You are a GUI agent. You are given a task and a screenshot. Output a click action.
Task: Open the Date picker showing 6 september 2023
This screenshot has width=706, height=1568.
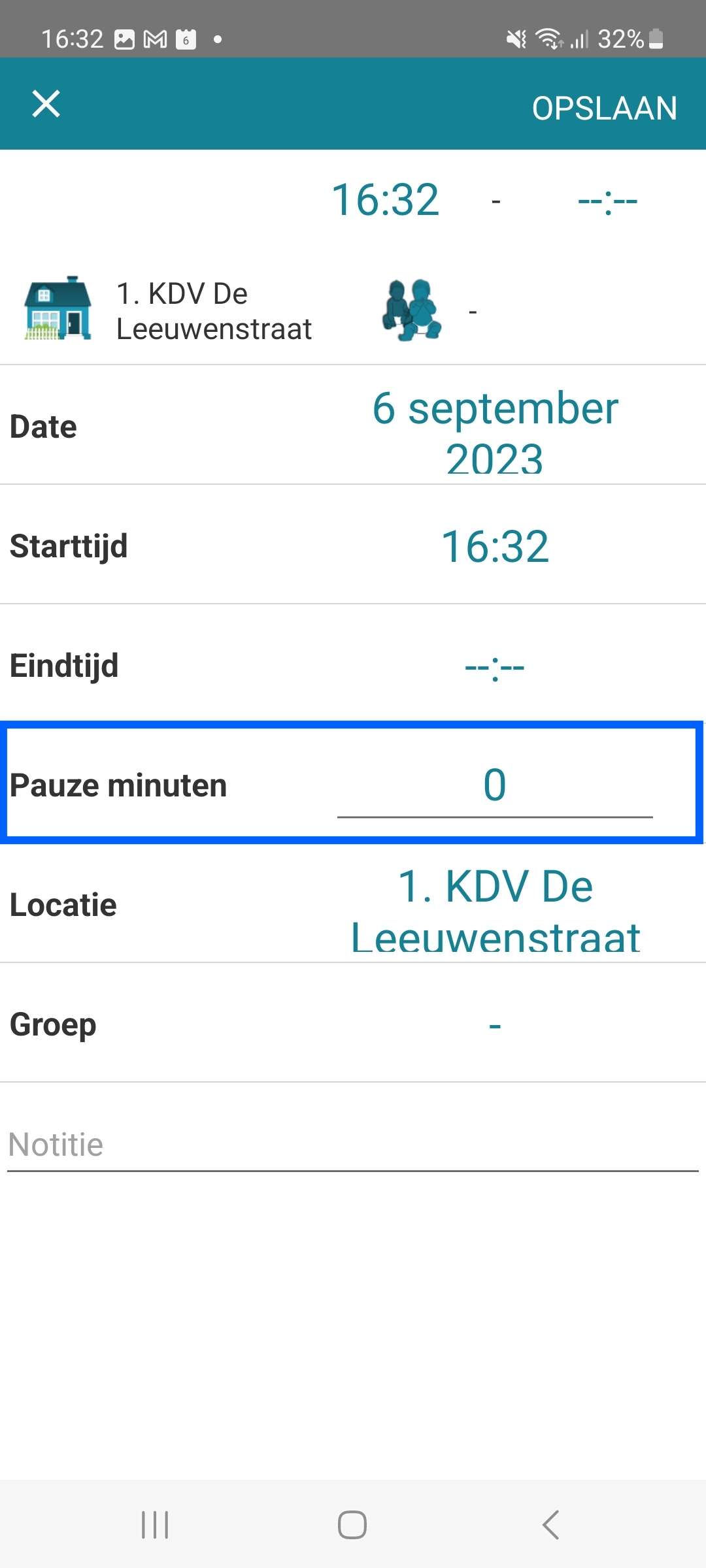point(495,433)
